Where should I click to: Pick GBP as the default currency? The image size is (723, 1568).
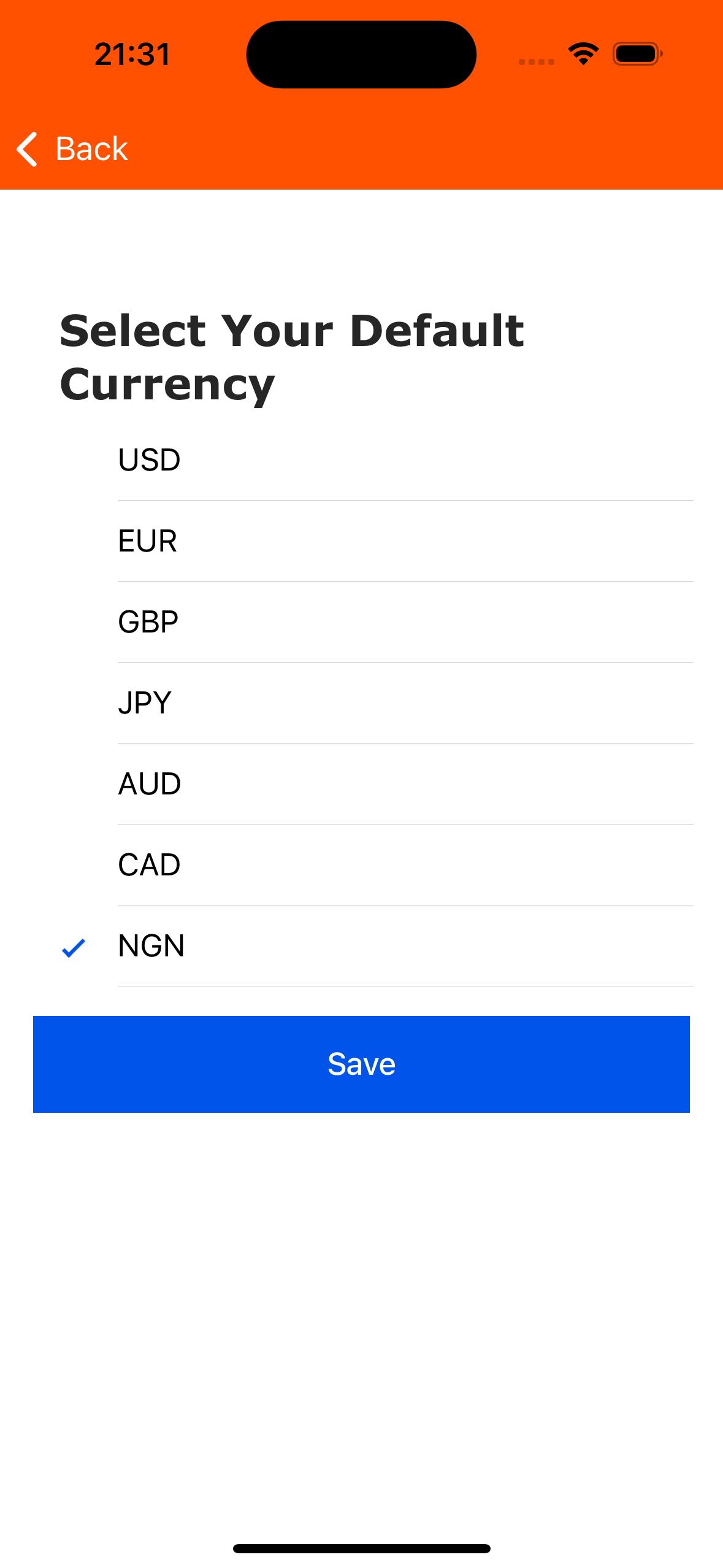point(361,622)
